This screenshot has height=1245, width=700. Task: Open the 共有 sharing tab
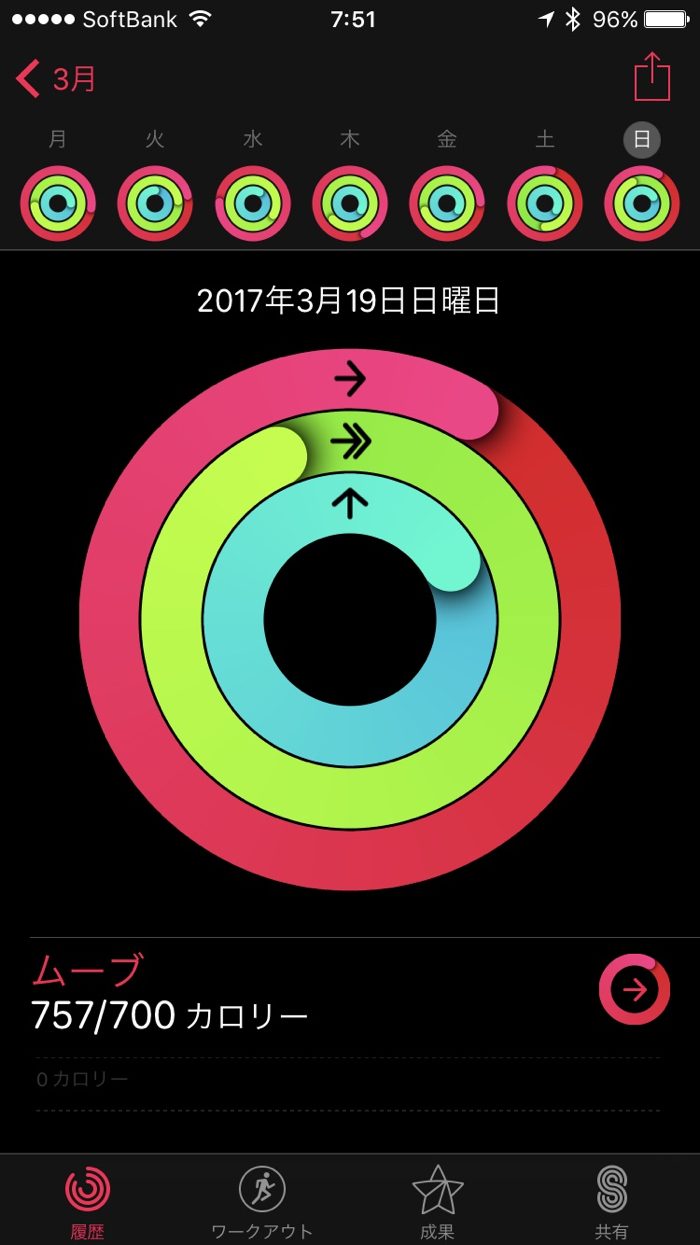click(x=611, y=1200)
